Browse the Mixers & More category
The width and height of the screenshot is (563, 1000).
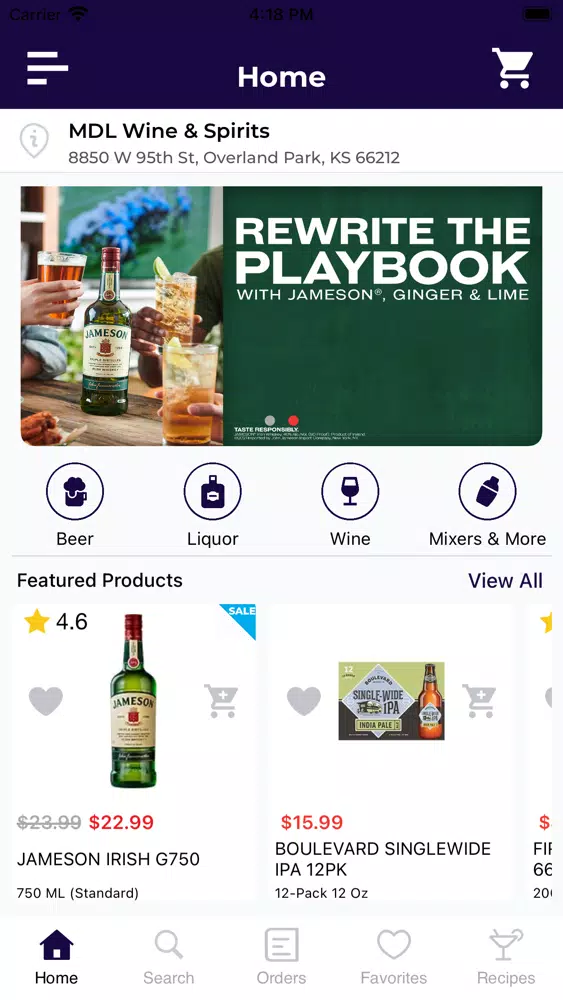point(487,504)
